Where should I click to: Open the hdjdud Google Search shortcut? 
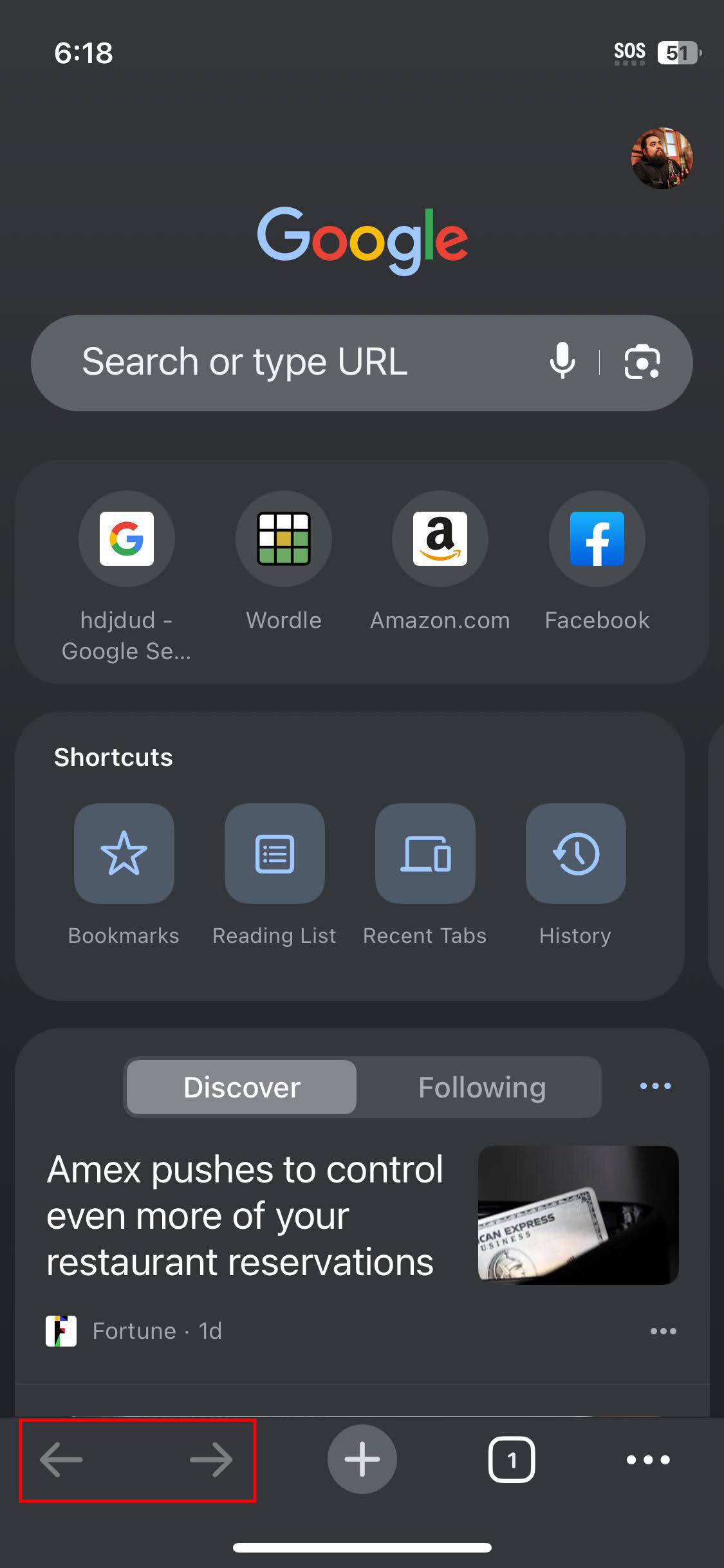point(127,539)
